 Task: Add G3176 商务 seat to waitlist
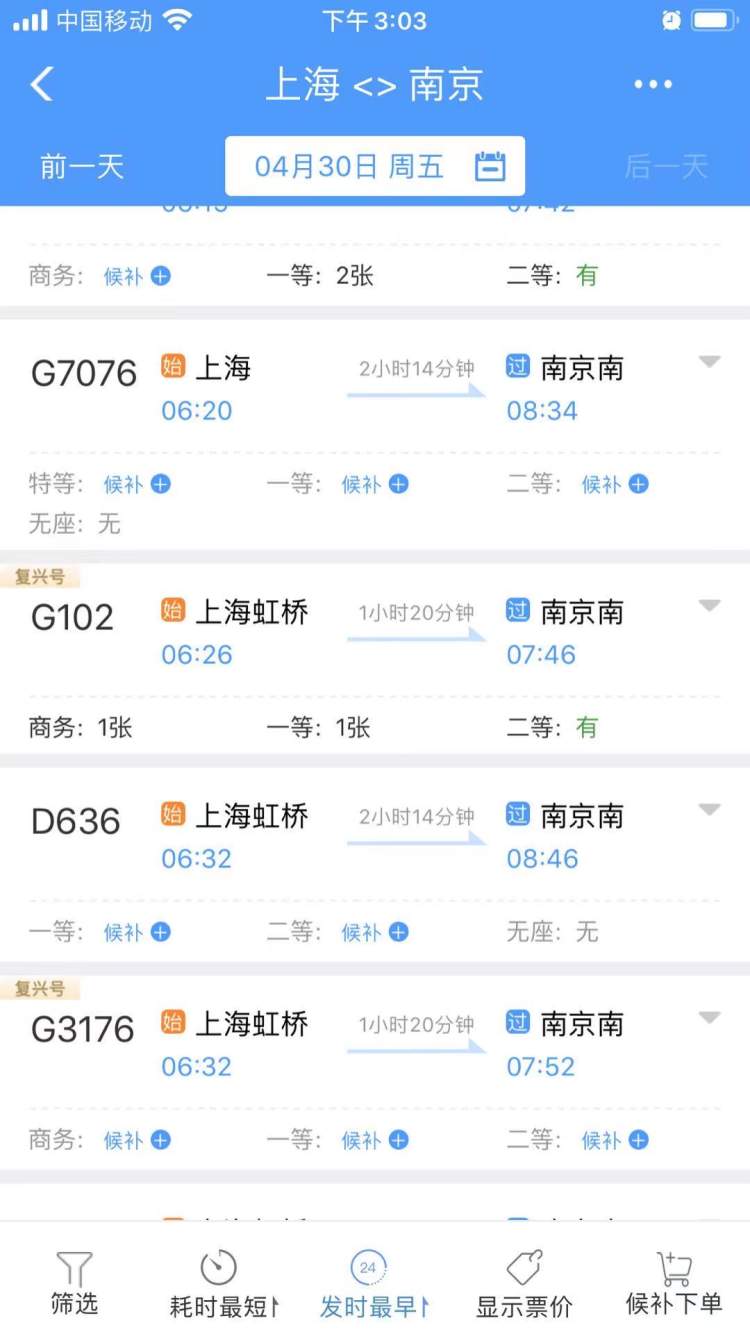137,1140
